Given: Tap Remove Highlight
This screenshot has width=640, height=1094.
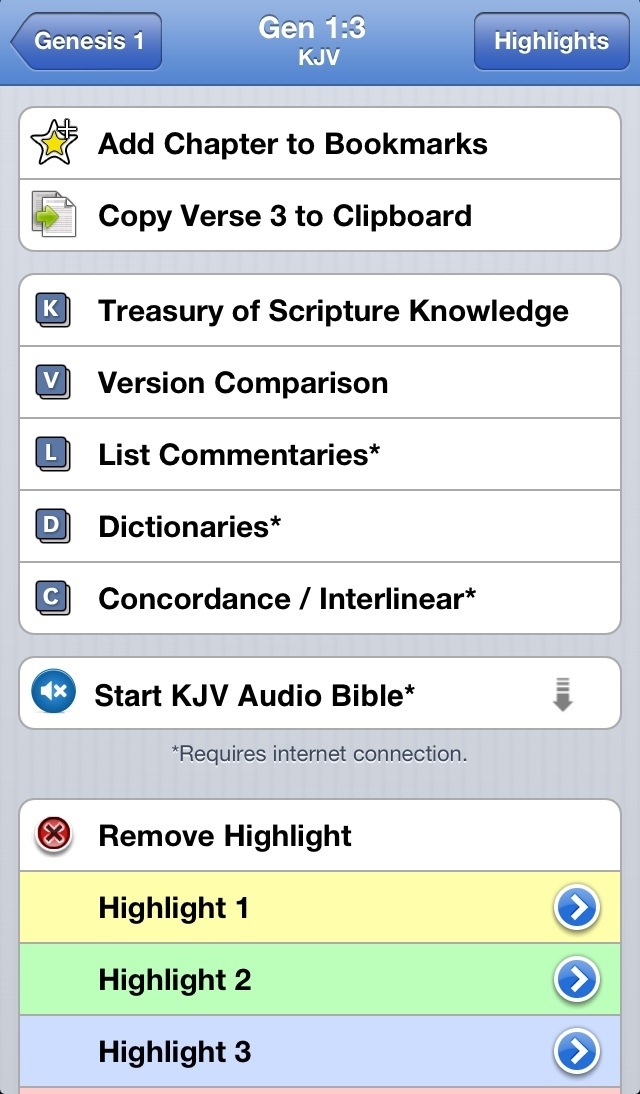Looking at the screenshot, I should [x=320, y=836].
